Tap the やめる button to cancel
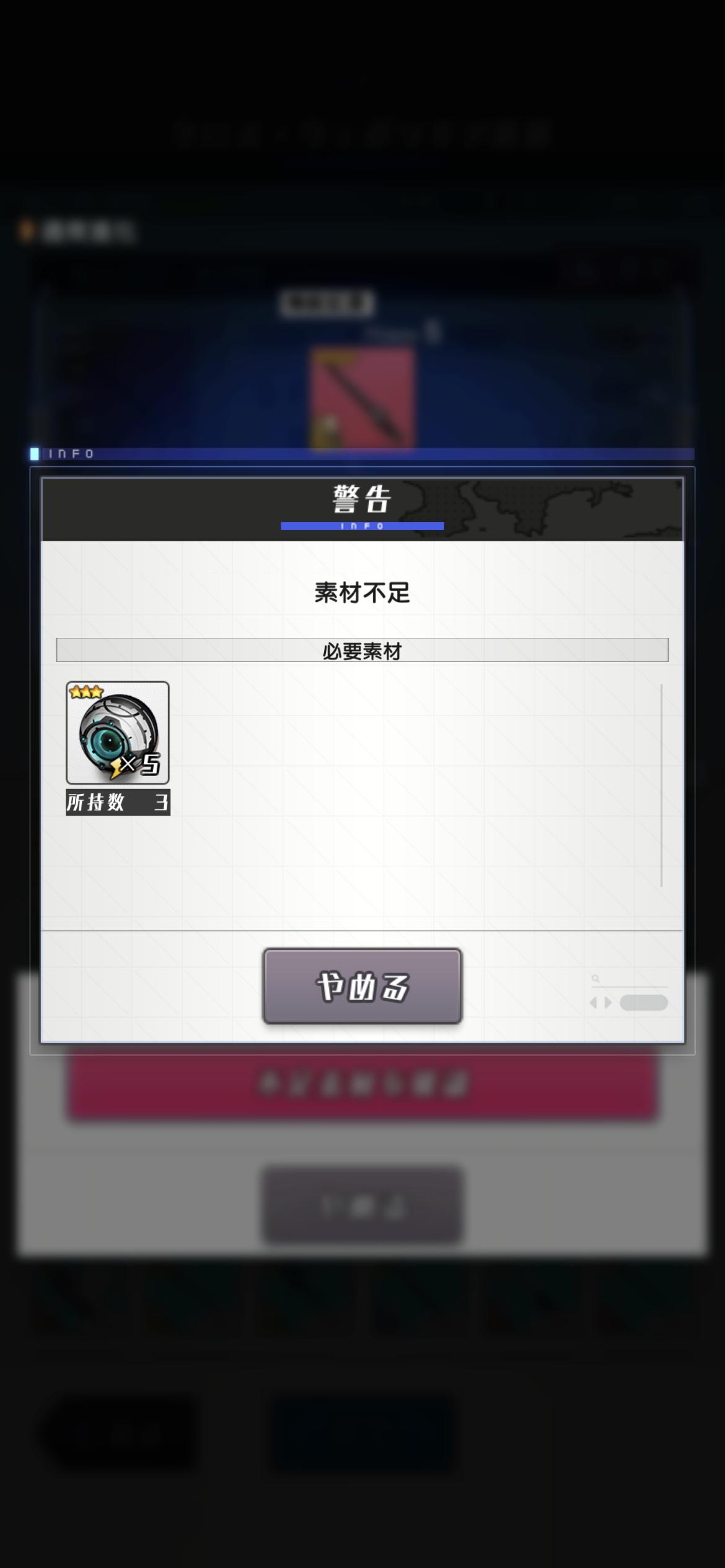 point(362,986)
